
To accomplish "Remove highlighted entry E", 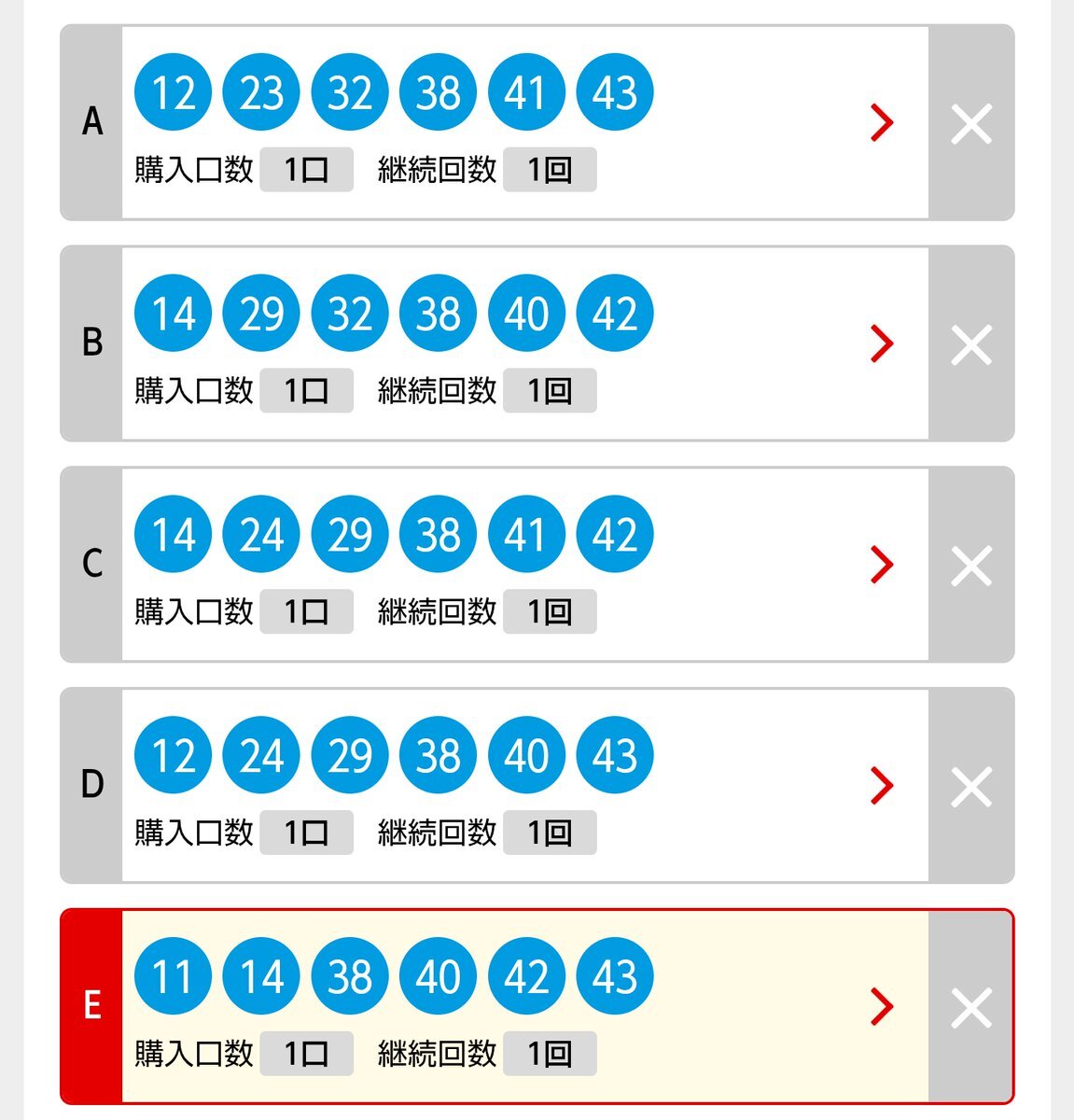I will point(970,1007).
